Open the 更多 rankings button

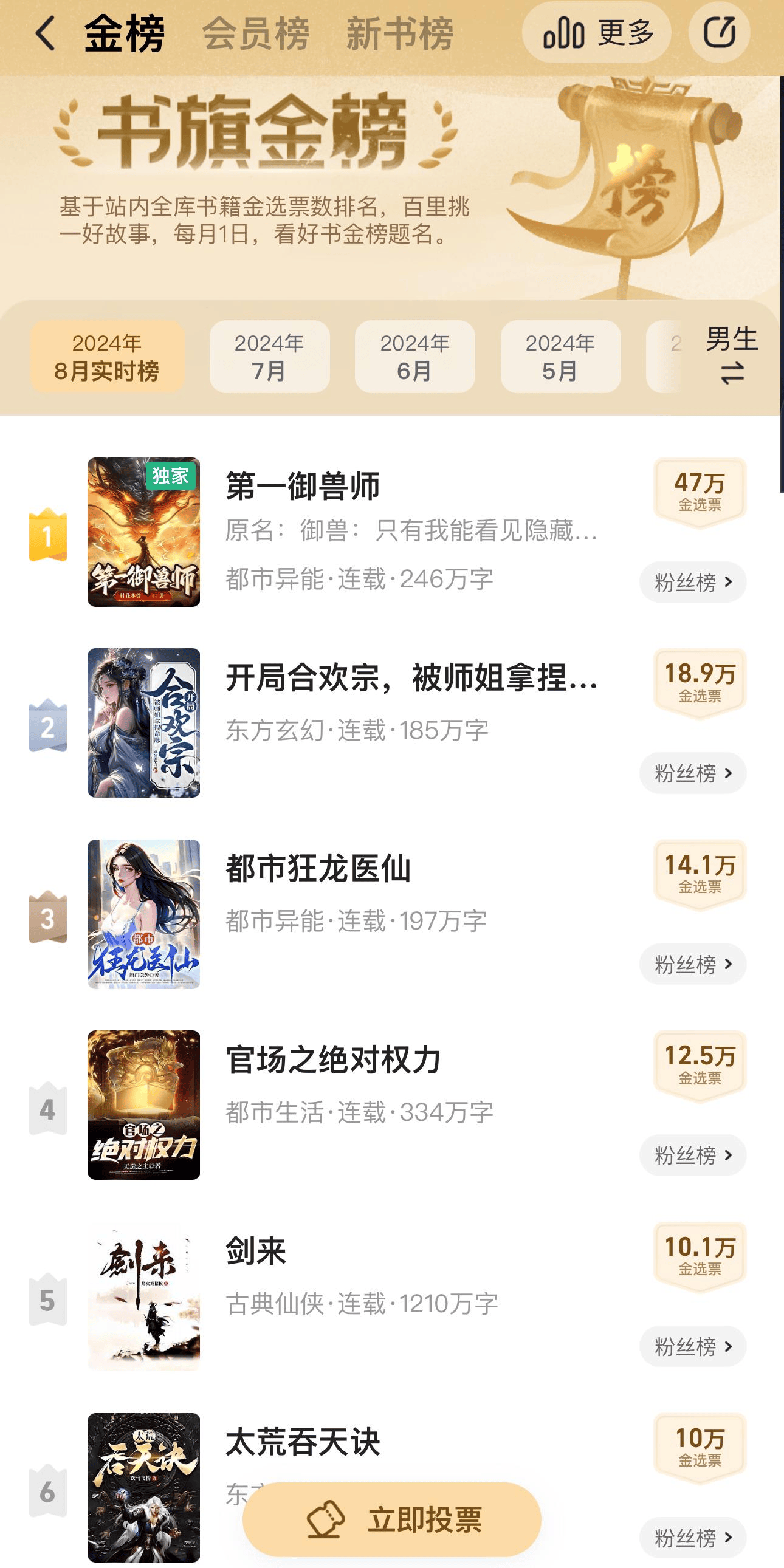597,33
